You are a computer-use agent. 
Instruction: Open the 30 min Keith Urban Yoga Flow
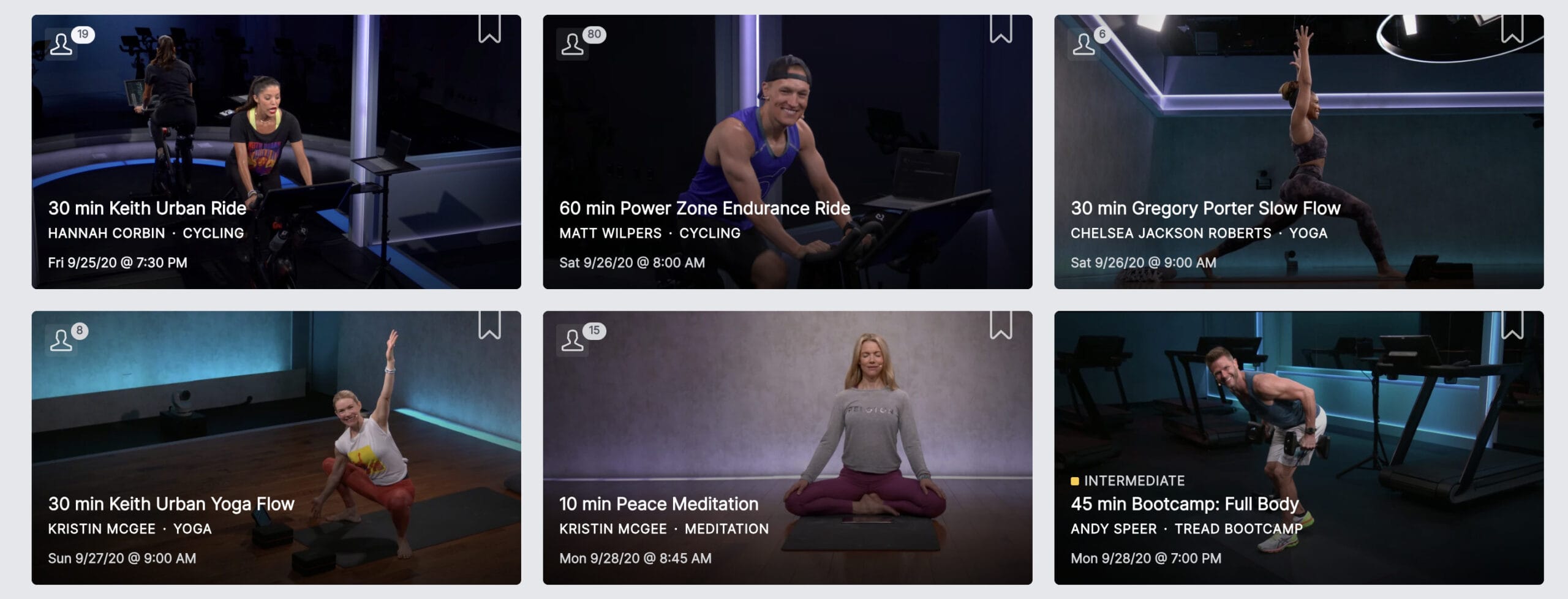point(171,504)
